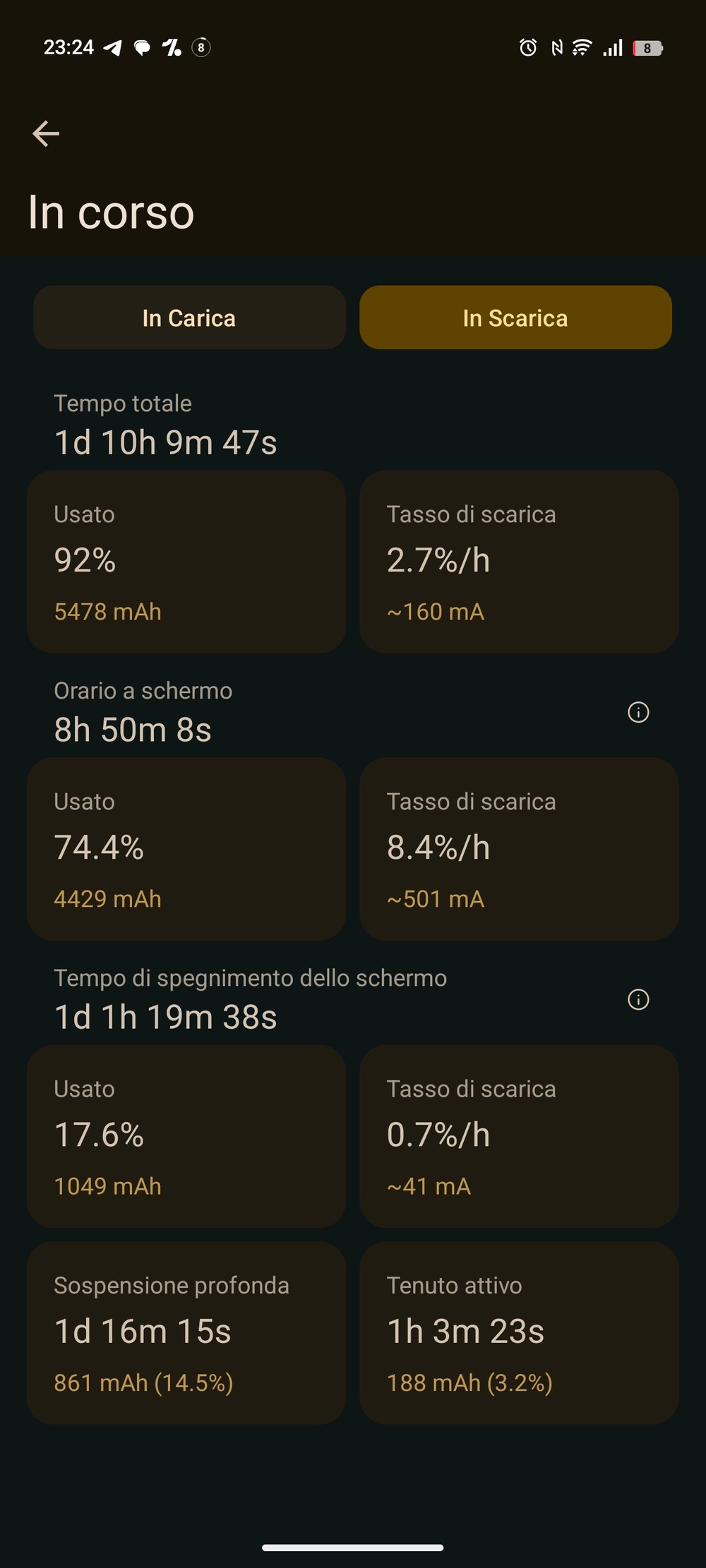This screenshot has height=1568, width=706.
Task: Go back using the arrow icon
Action: point(46,133)
